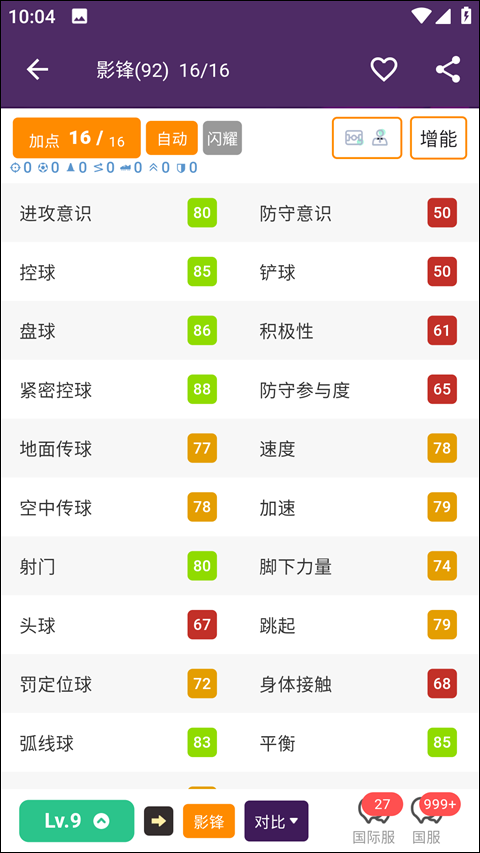The image size is (480, 853).
Task: Expand the Lv.9 level selector
Action: point(77,821)
